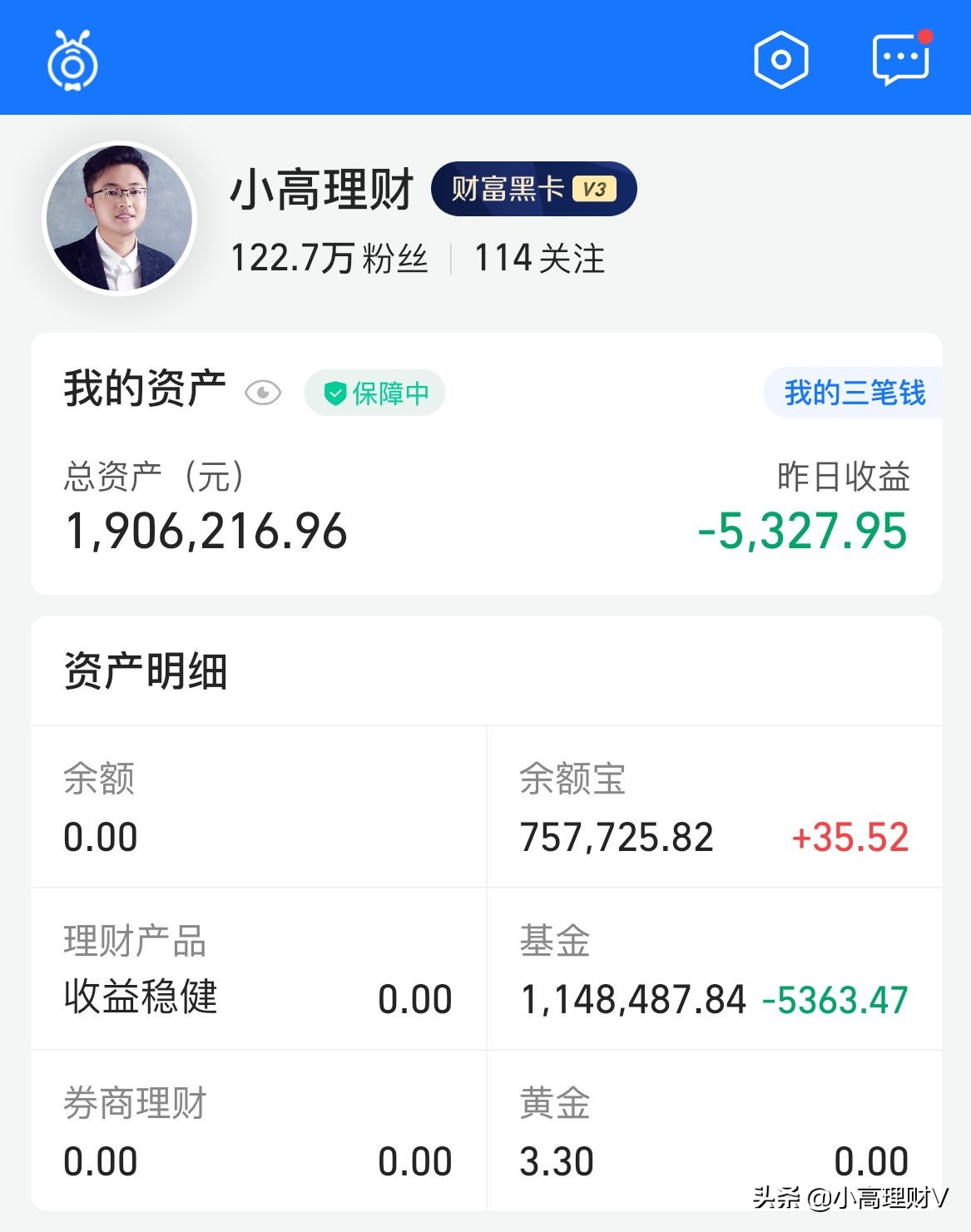Open the 余额宝 cell
This screenshot has width=971, height=1232.
pos(715,807)
